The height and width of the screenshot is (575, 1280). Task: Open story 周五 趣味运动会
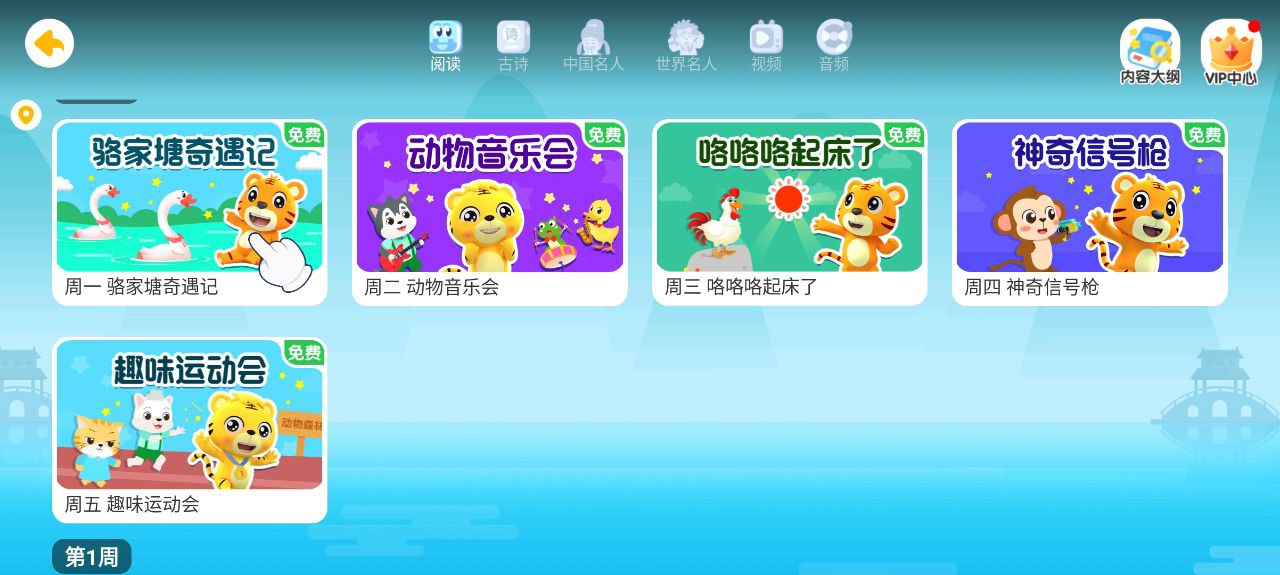[190, 430]
